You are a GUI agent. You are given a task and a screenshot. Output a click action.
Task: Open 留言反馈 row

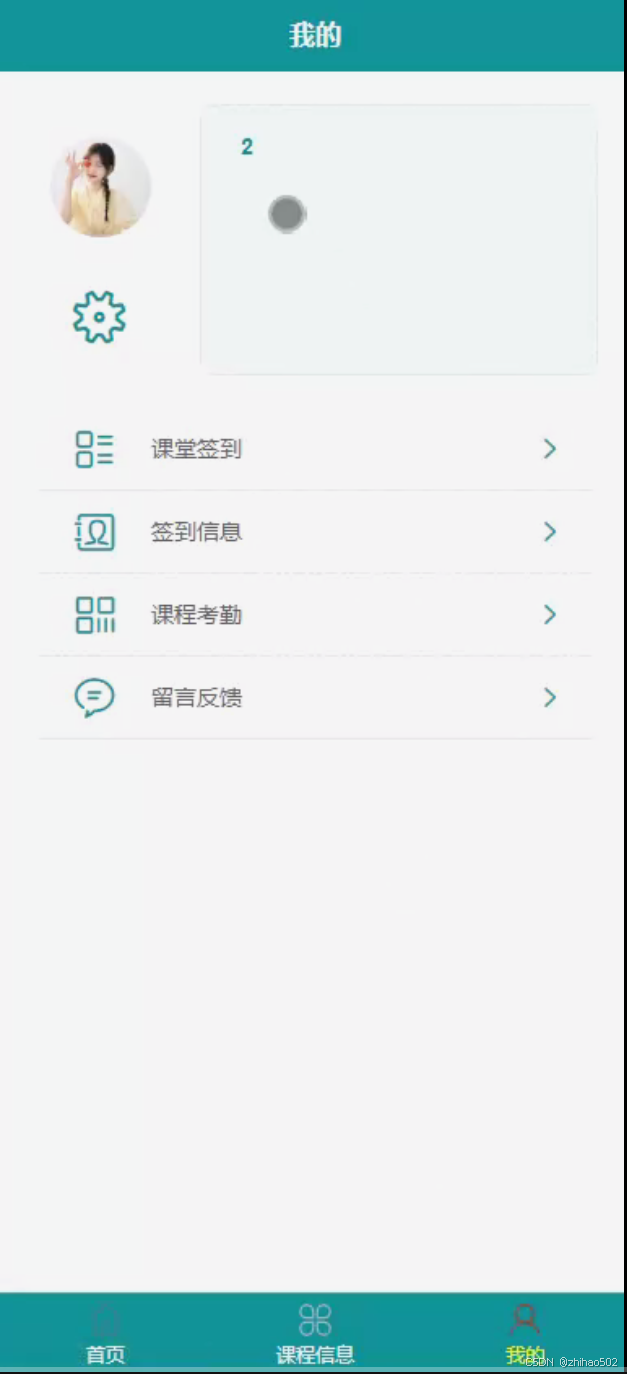pyautogui.click(x=315, y=698)
